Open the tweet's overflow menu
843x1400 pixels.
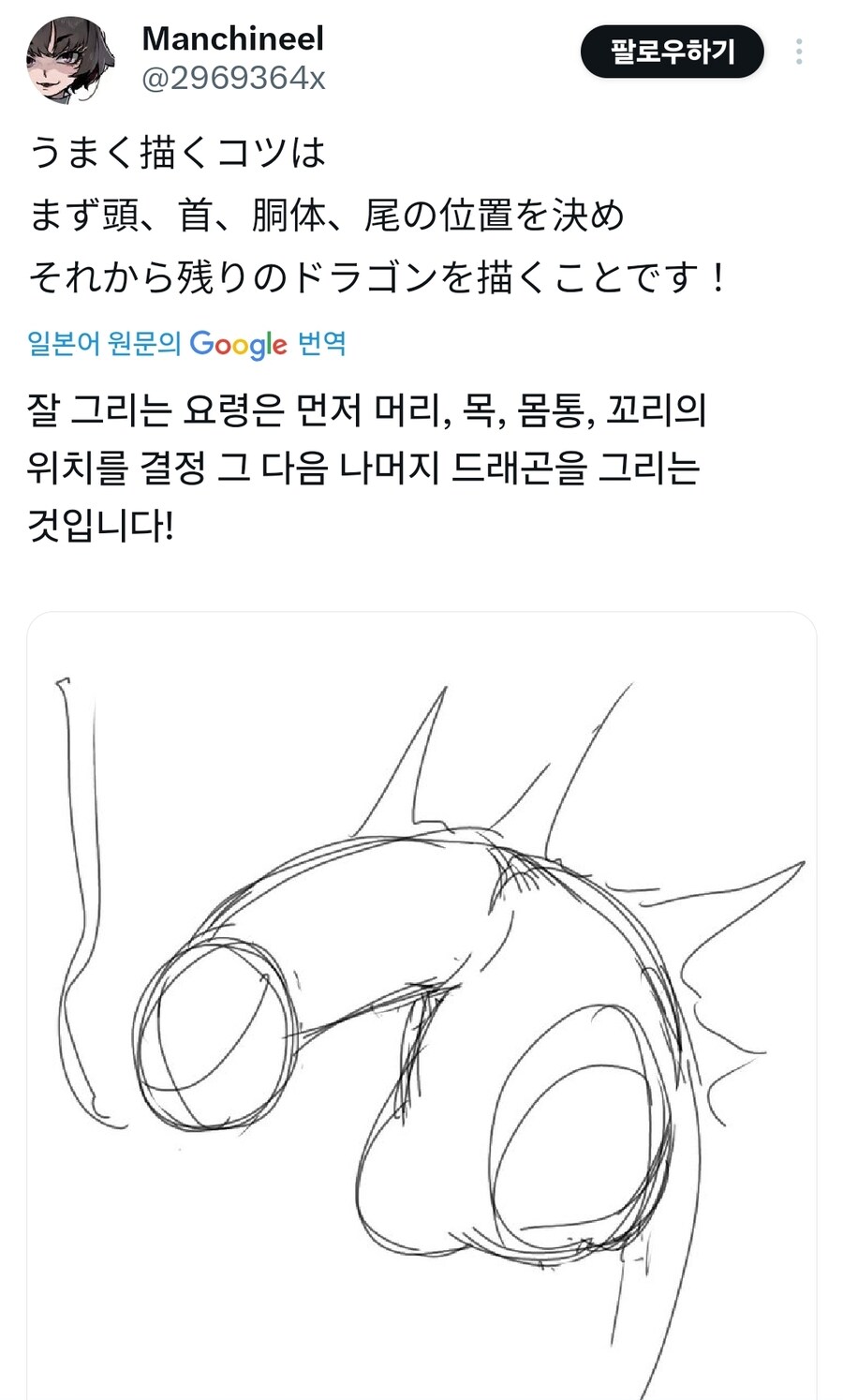point(799,52)
